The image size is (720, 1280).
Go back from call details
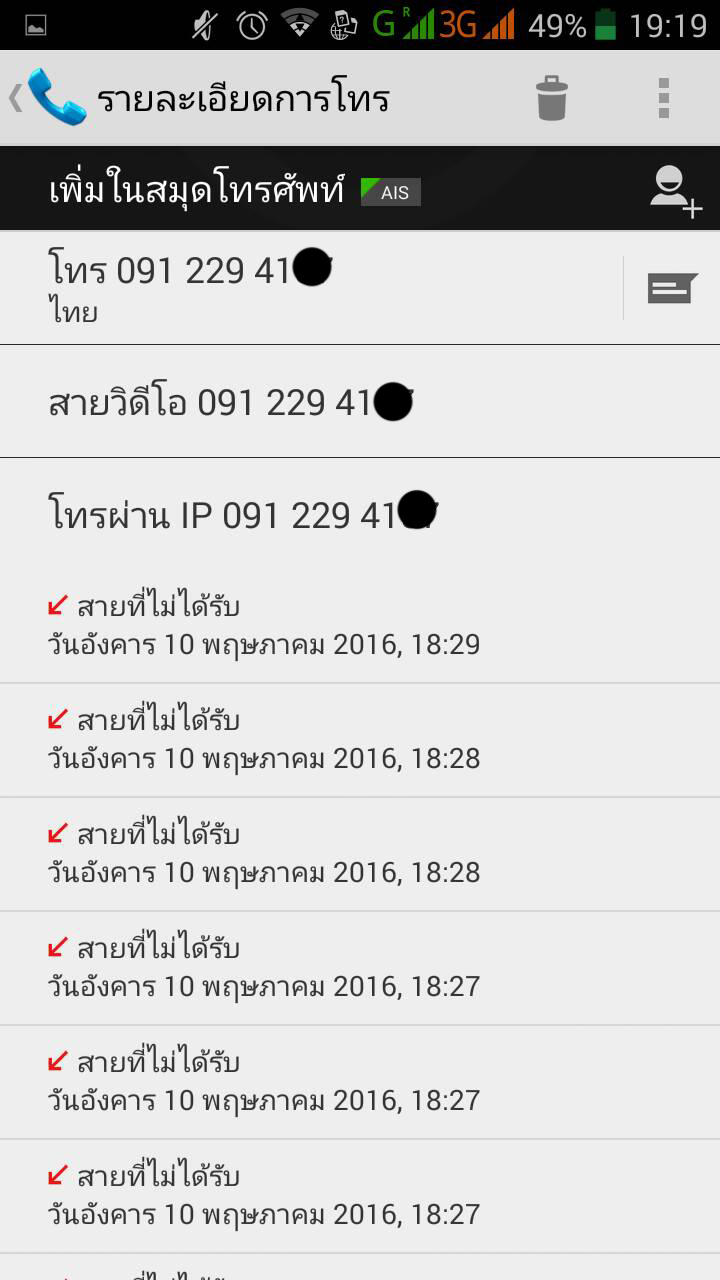tap(45, 98)
